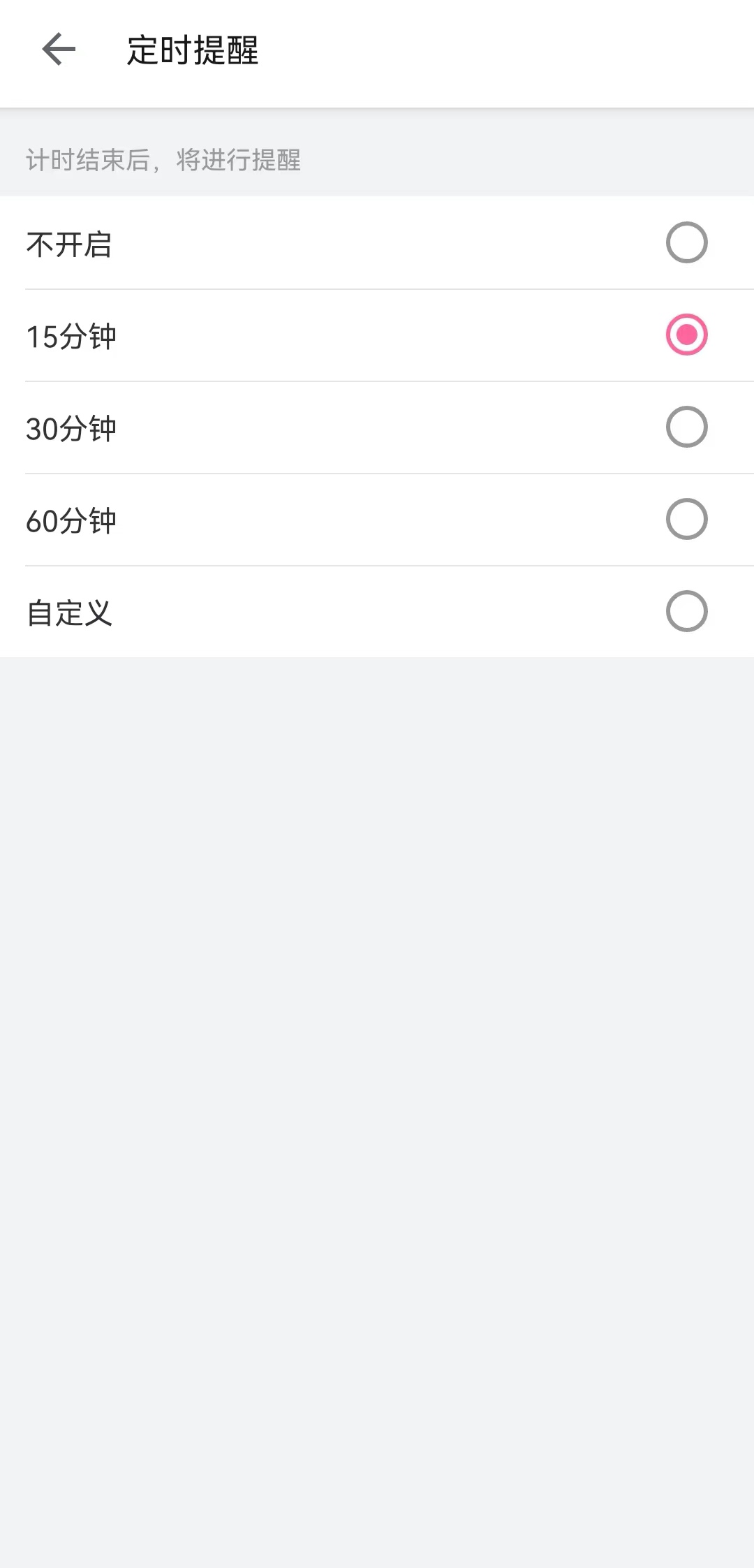Click the filled pink radio indicator
The image size is (754, 1568).
(x=687, y=335)
